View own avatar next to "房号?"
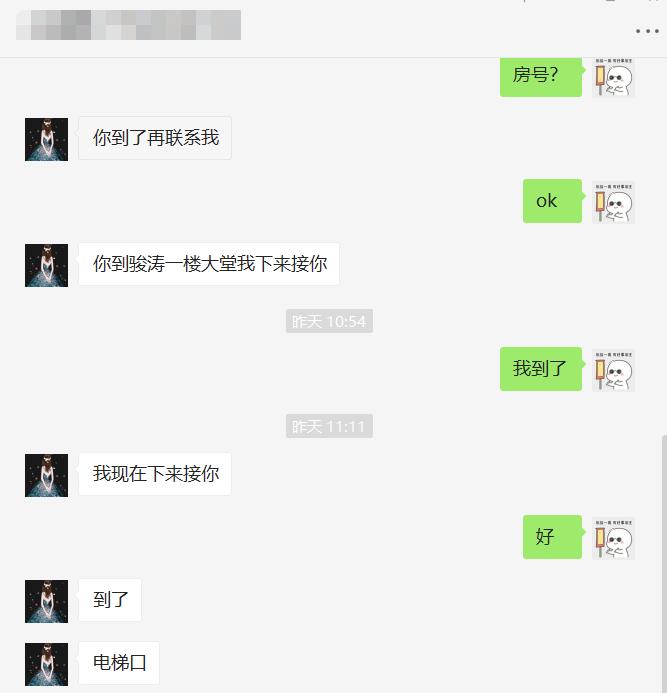Image resolution: width=667 pixels, height=693 pixels. point(613,76)
